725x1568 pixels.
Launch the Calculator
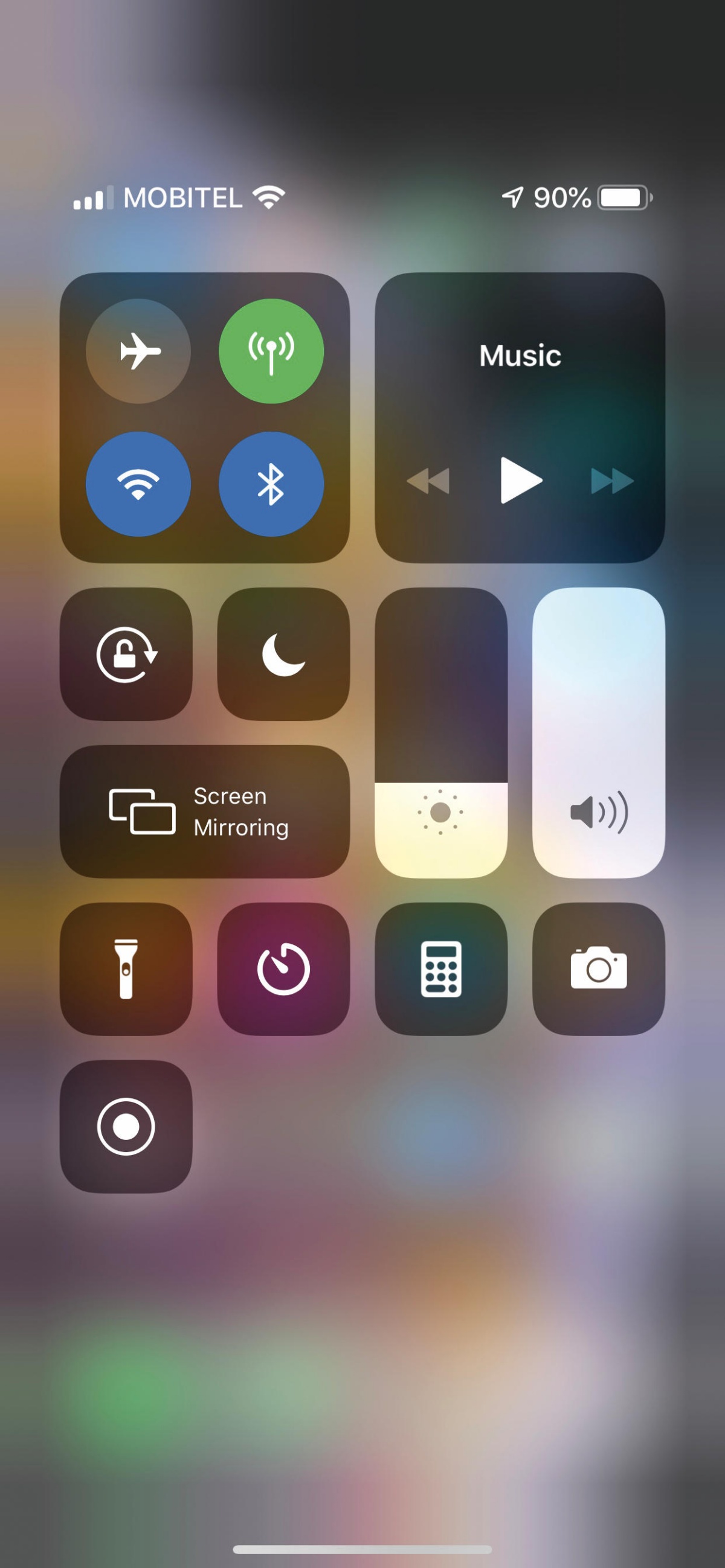pyautogui.click(x=441, y=968)
